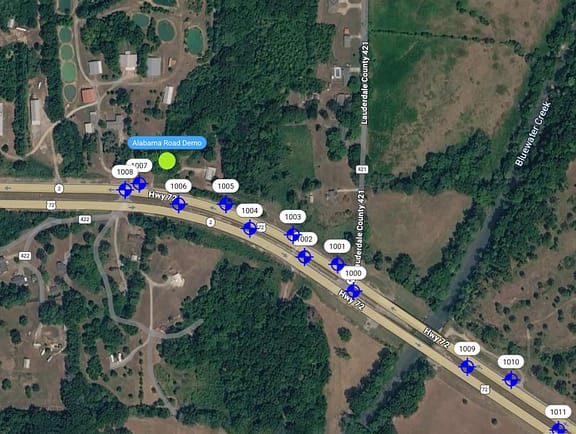Tap point marker 1001
The width and height of the screenshot is (576, 434).
click(x=337, y=264)
